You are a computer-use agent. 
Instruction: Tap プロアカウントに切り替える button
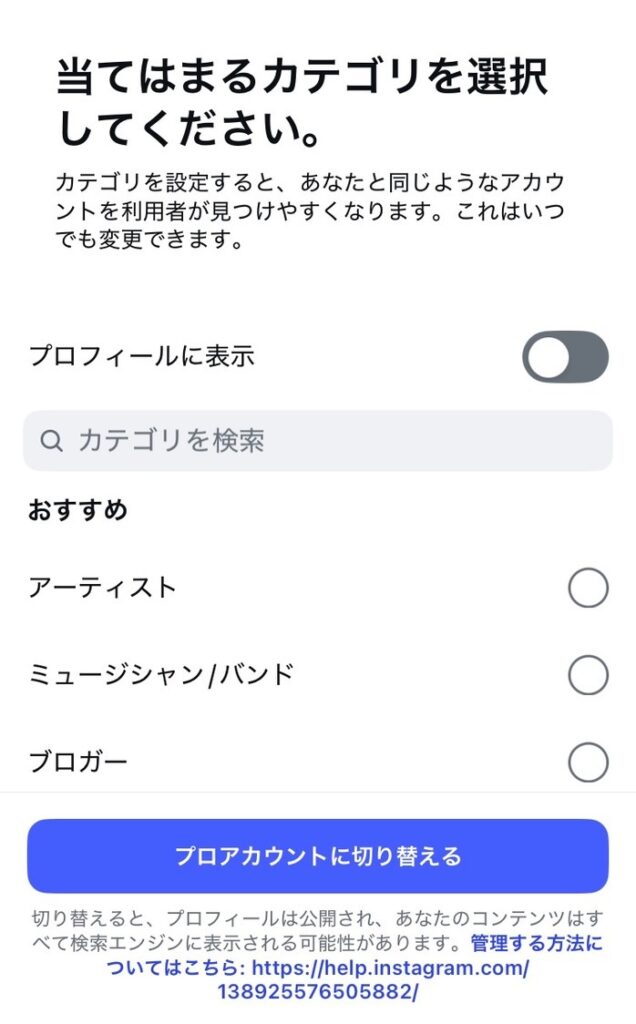[x=318, y=856]
